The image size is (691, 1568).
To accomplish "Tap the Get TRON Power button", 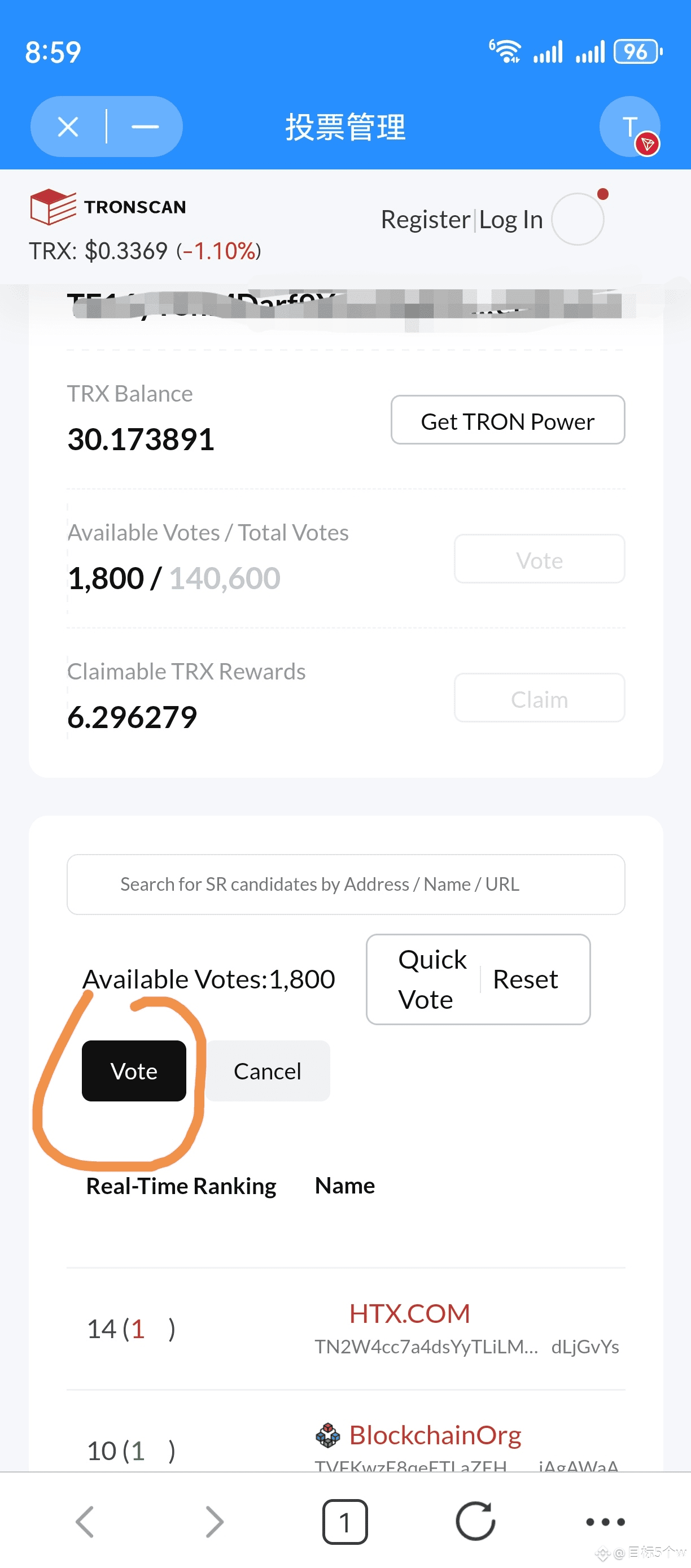I will (x=508, y=420).
